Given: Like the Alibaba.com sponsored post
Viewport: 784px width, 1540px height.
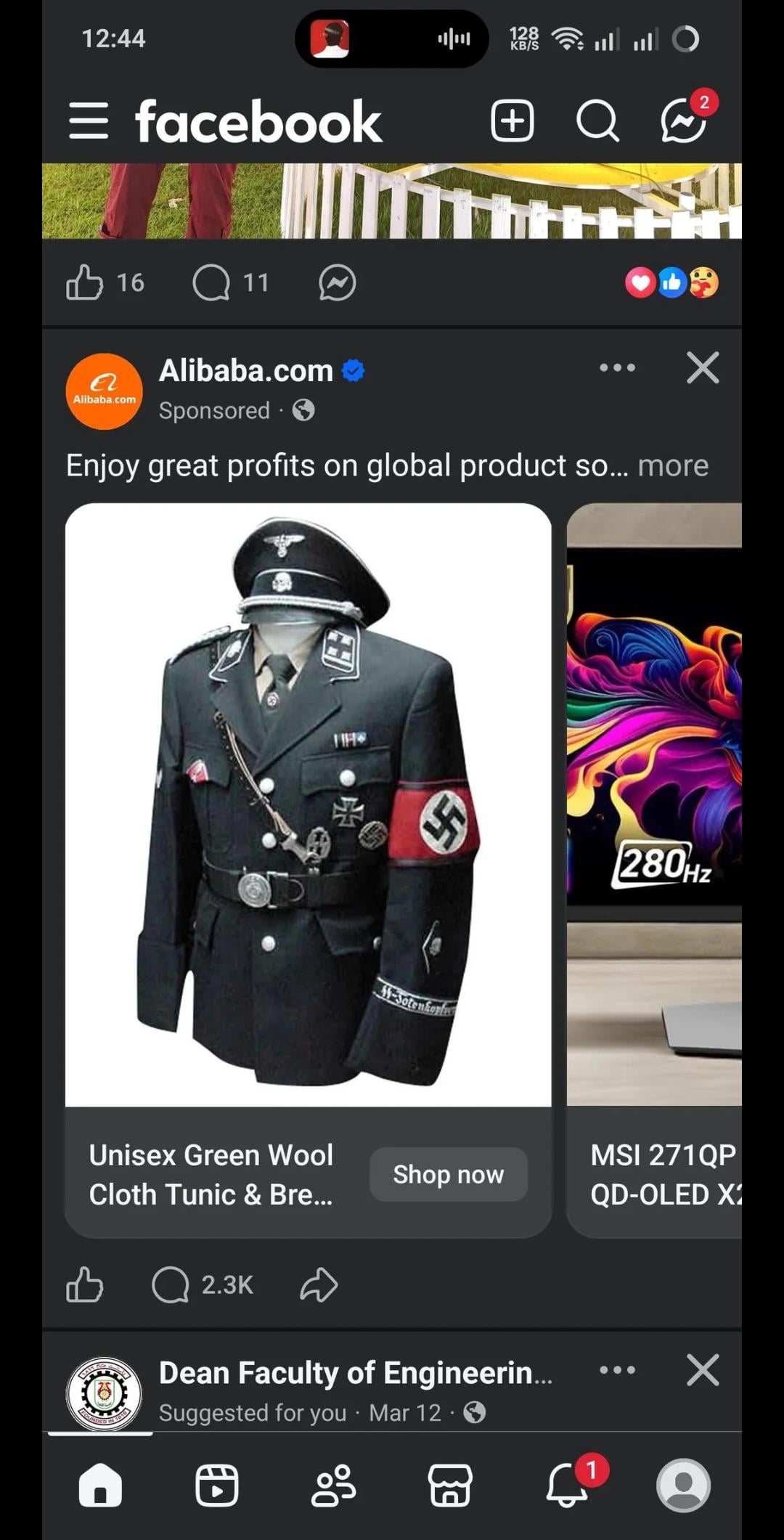Looking at the screenshot, I should (85, 1284).
